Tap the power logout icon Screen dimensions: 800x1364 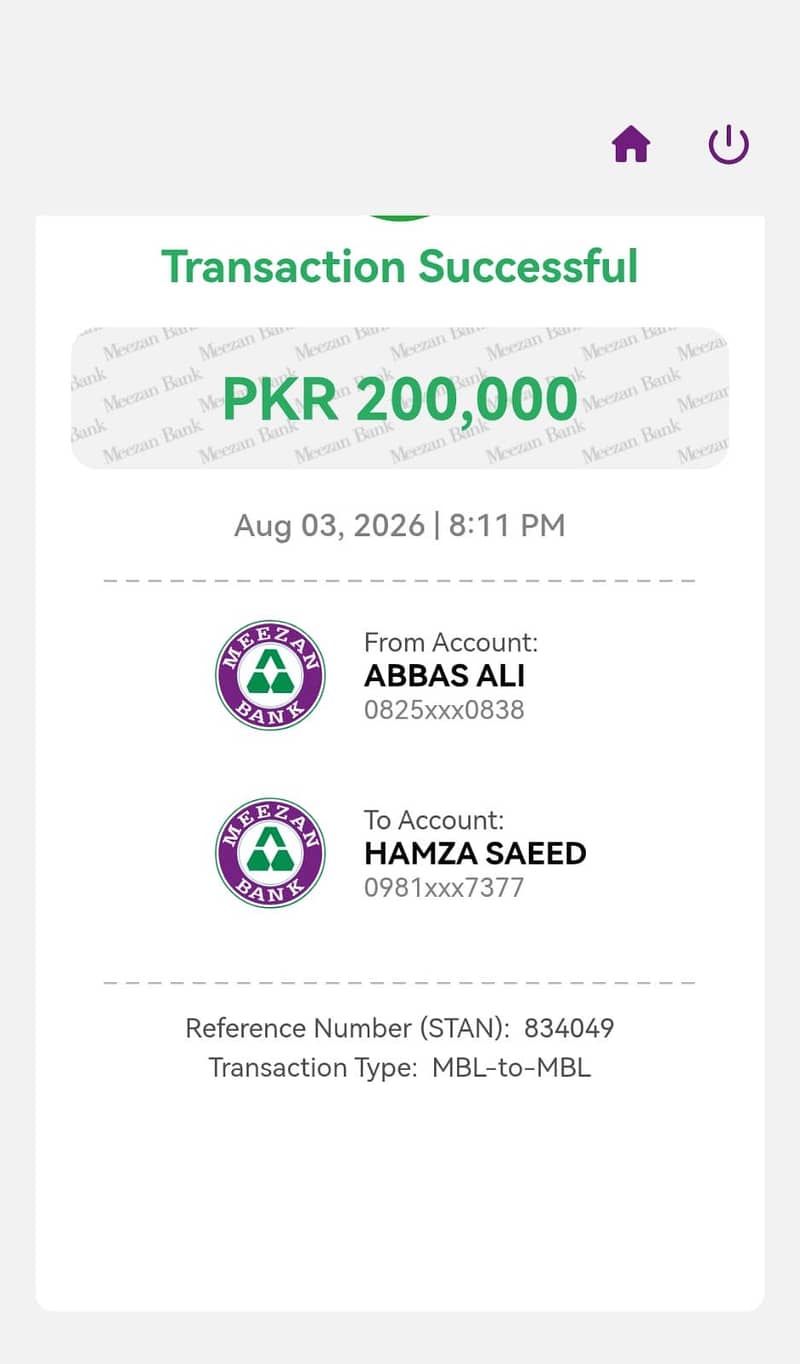(728, 145)
